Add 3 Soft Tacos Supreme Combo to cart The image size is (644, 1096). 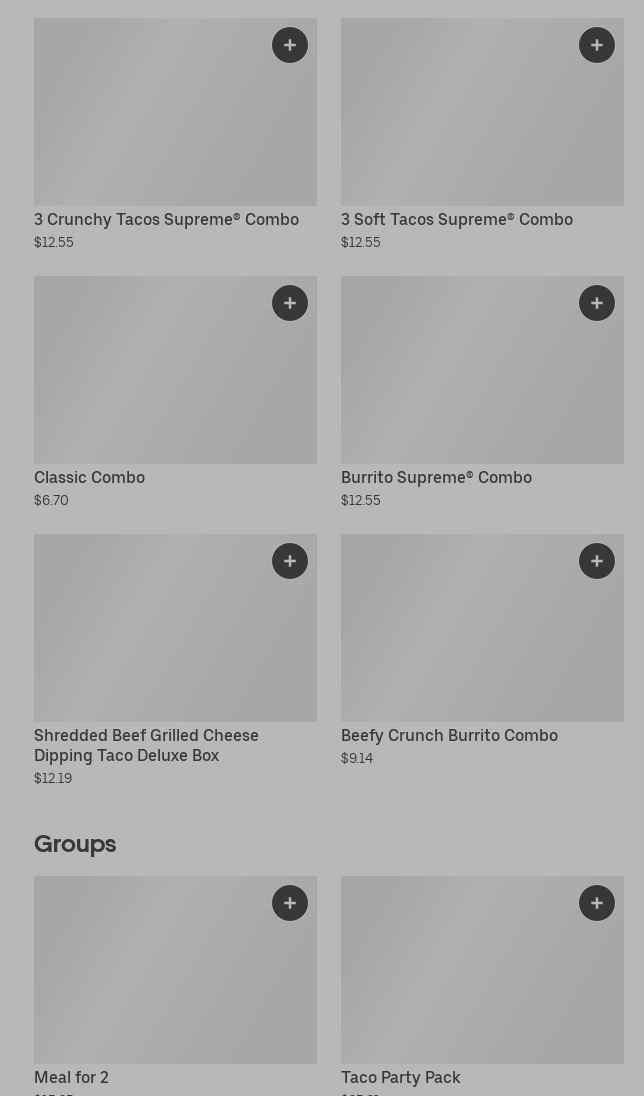click(x=597, y=45)
